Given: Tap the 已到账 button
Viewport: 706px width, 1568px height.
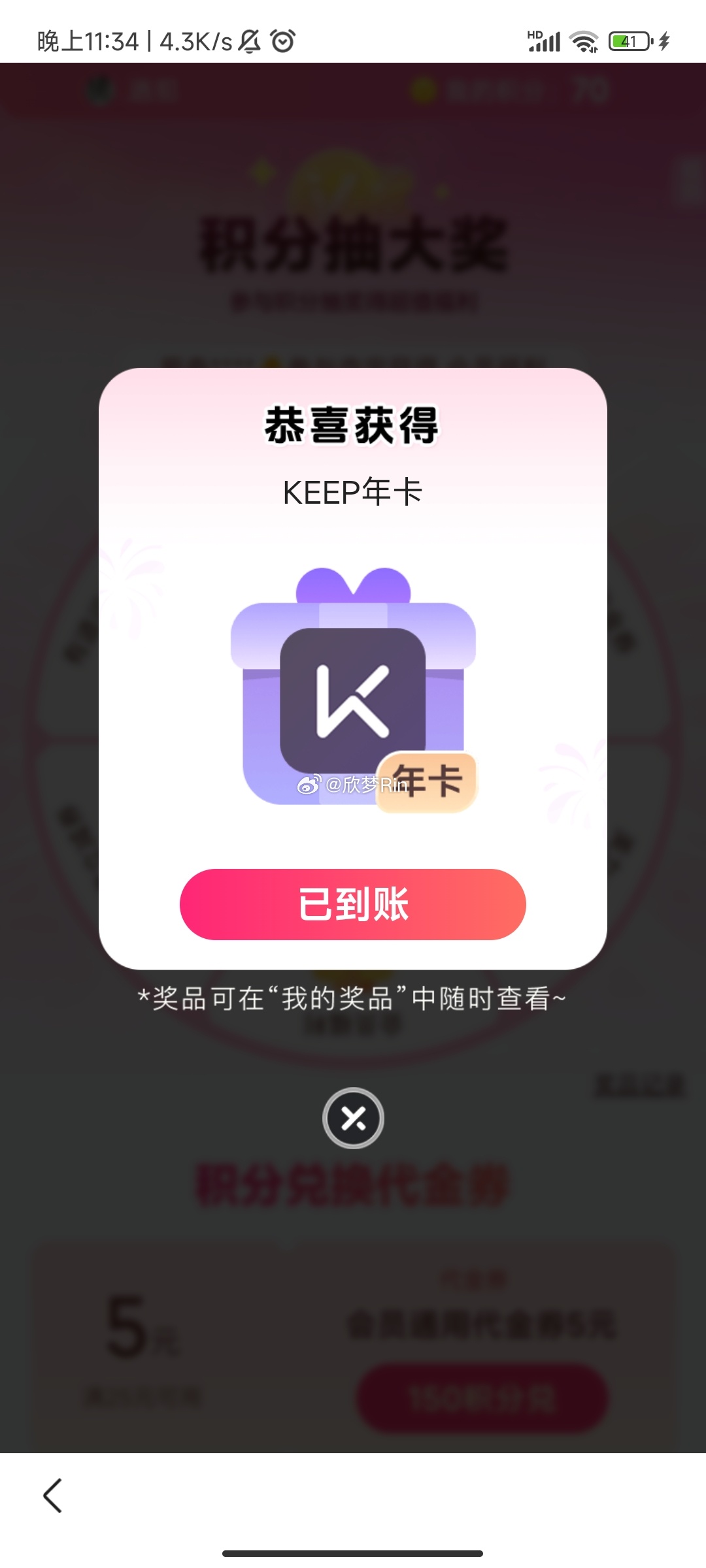Looking at the screenshot, I should tap(353, 904).
